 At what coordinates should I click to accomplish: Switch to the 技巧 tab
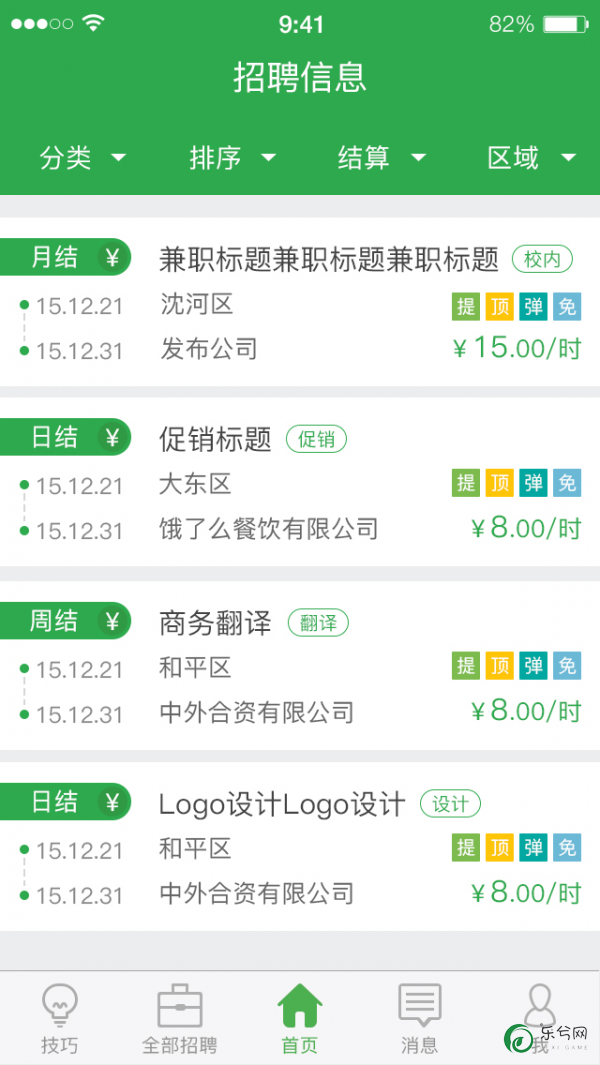click(x=60, y=1019)
